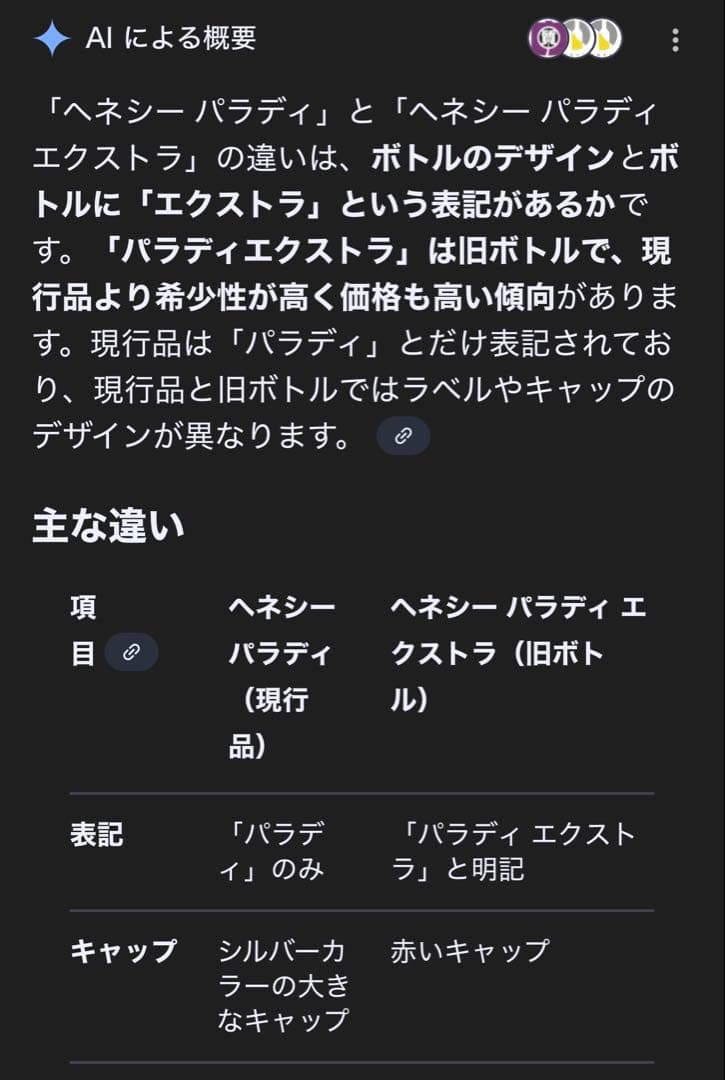This screenshot has width=725, height=1080.
Task: Select the first purple source avatar icon
Action: click(x=550, y=40)
